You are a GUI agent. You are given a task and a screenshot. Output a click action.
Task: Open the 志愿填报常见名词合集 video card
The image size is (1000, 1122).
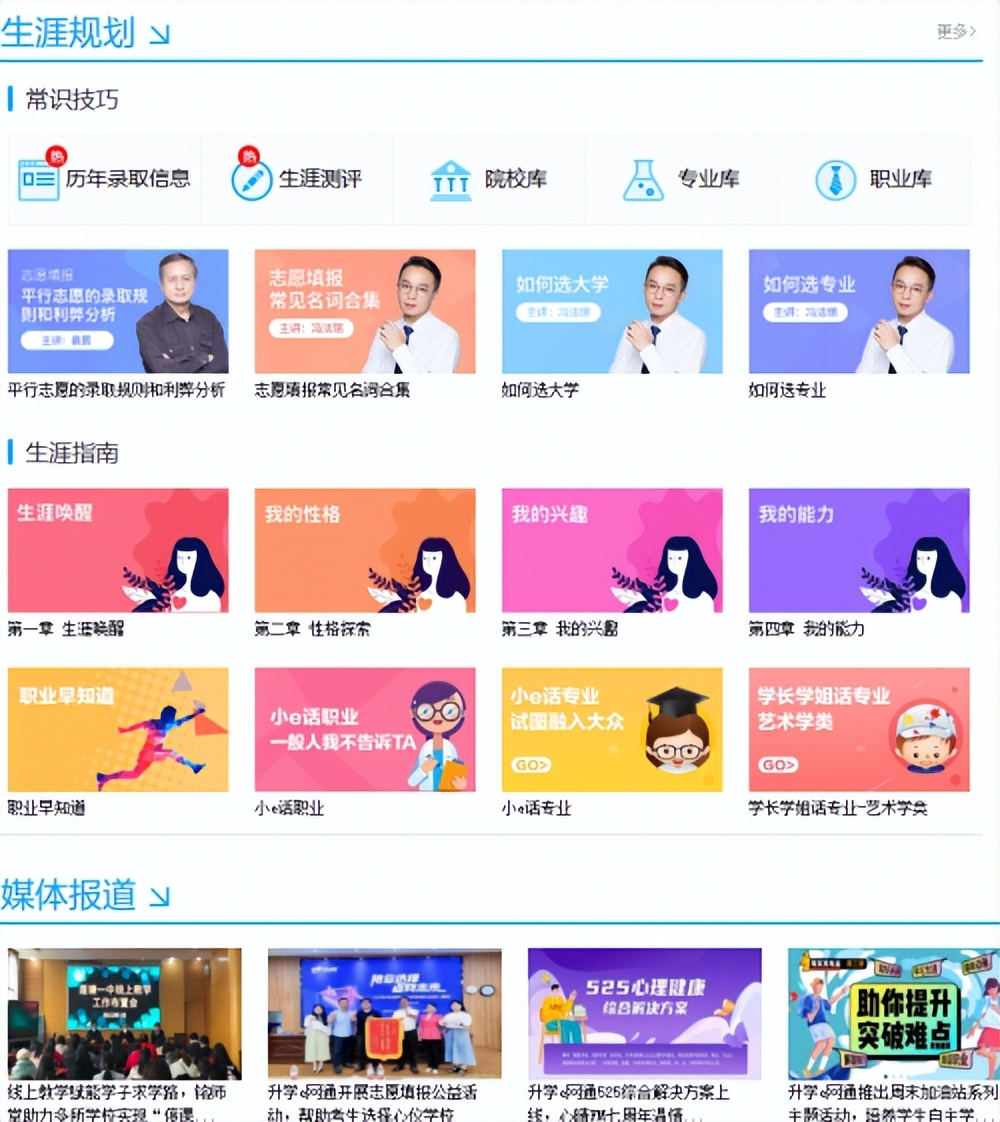coord(364,311)
